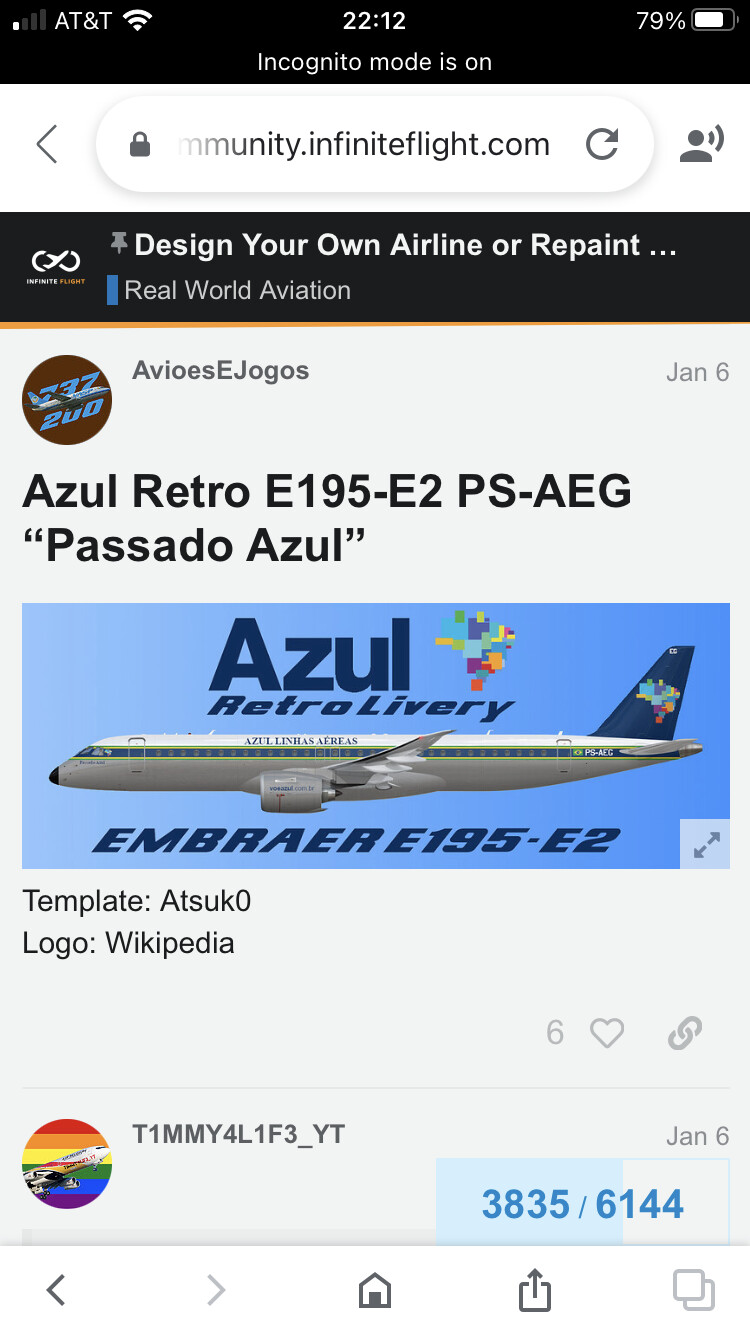This screenshot has height=1334, width=750.
Task: Go to the browser home page
Action: click(x=375, y=1290)
